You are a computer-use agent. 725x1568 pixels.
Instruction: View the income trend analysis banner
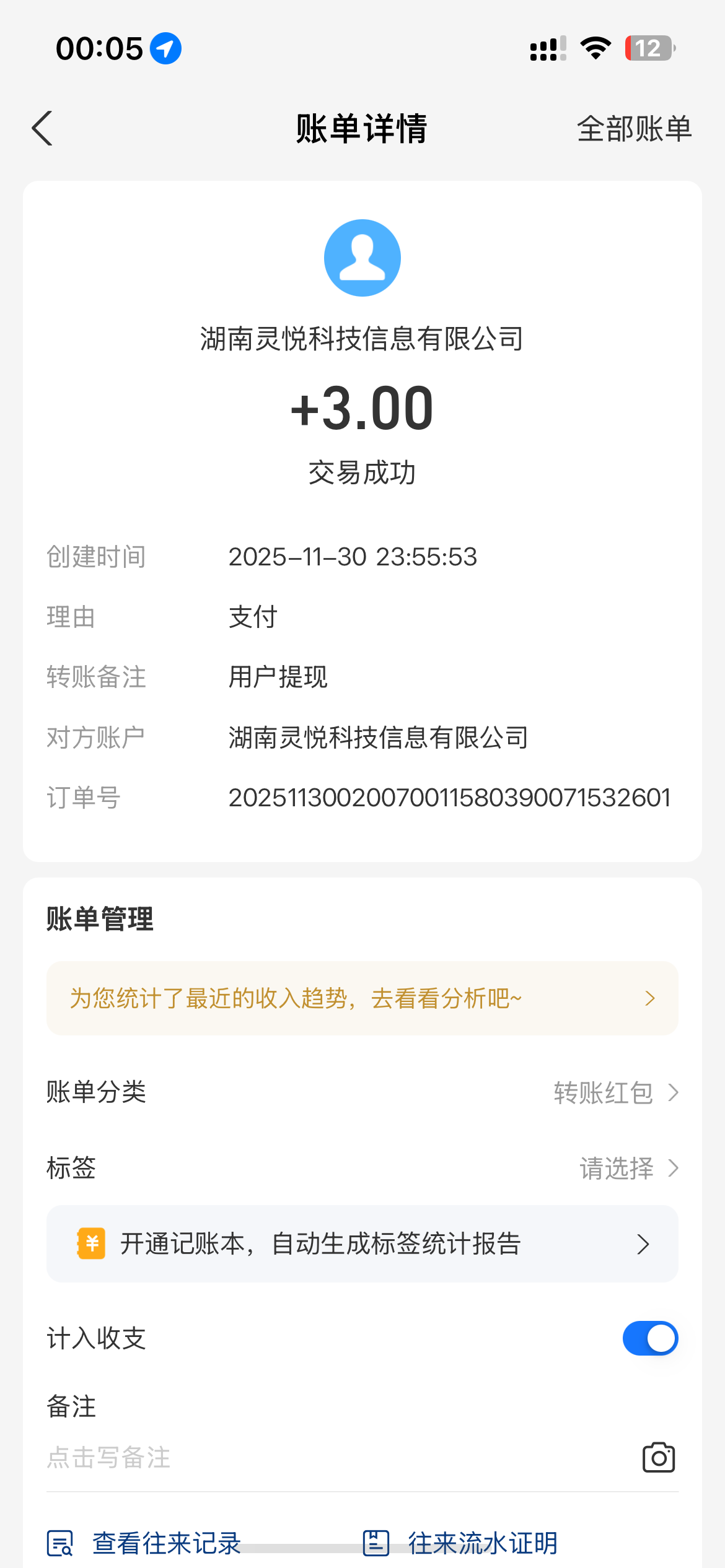pyautogui.click(x=362, y=998)
